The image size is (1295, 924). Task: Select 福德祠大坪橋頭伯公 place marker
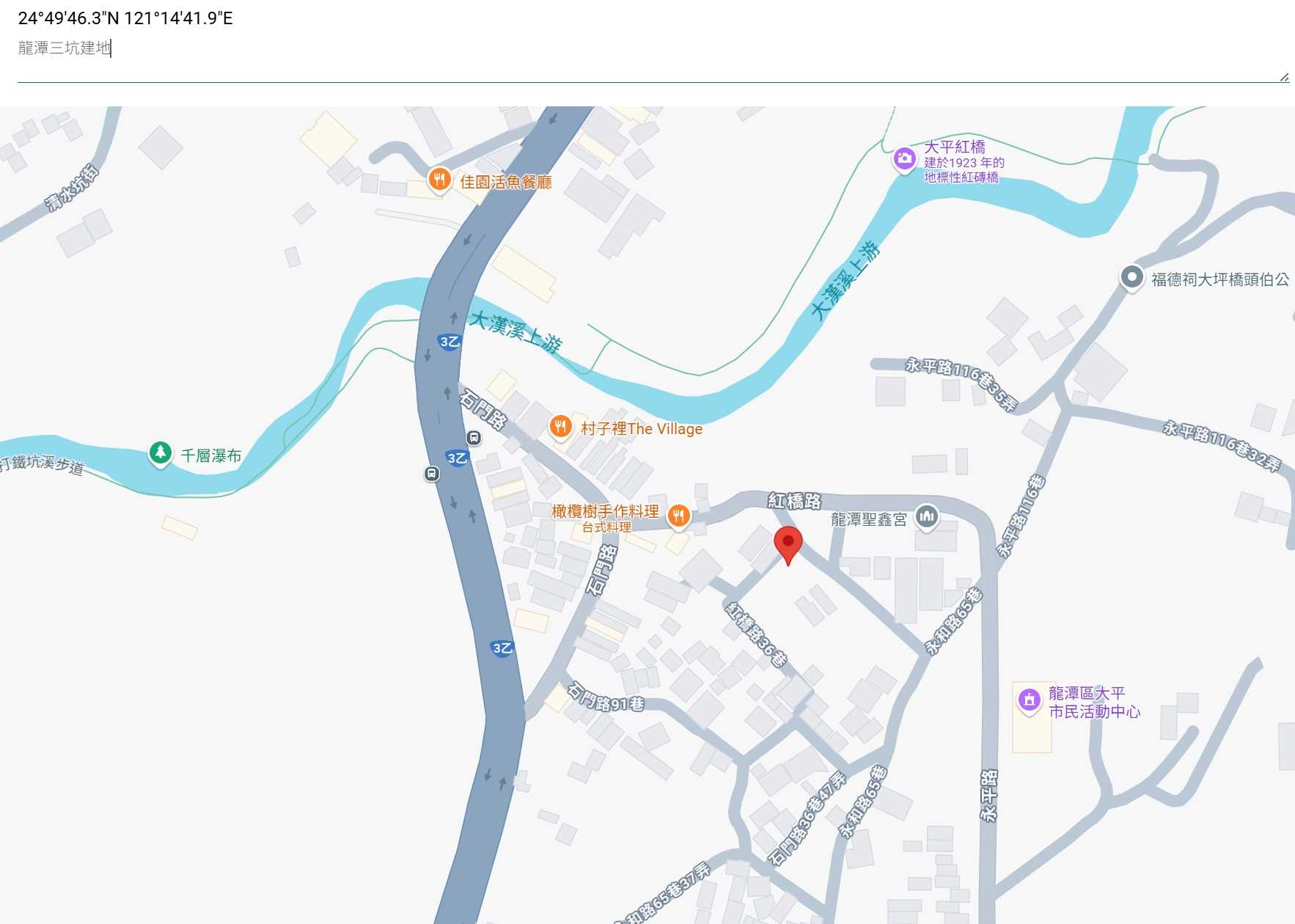[1131, 278]
